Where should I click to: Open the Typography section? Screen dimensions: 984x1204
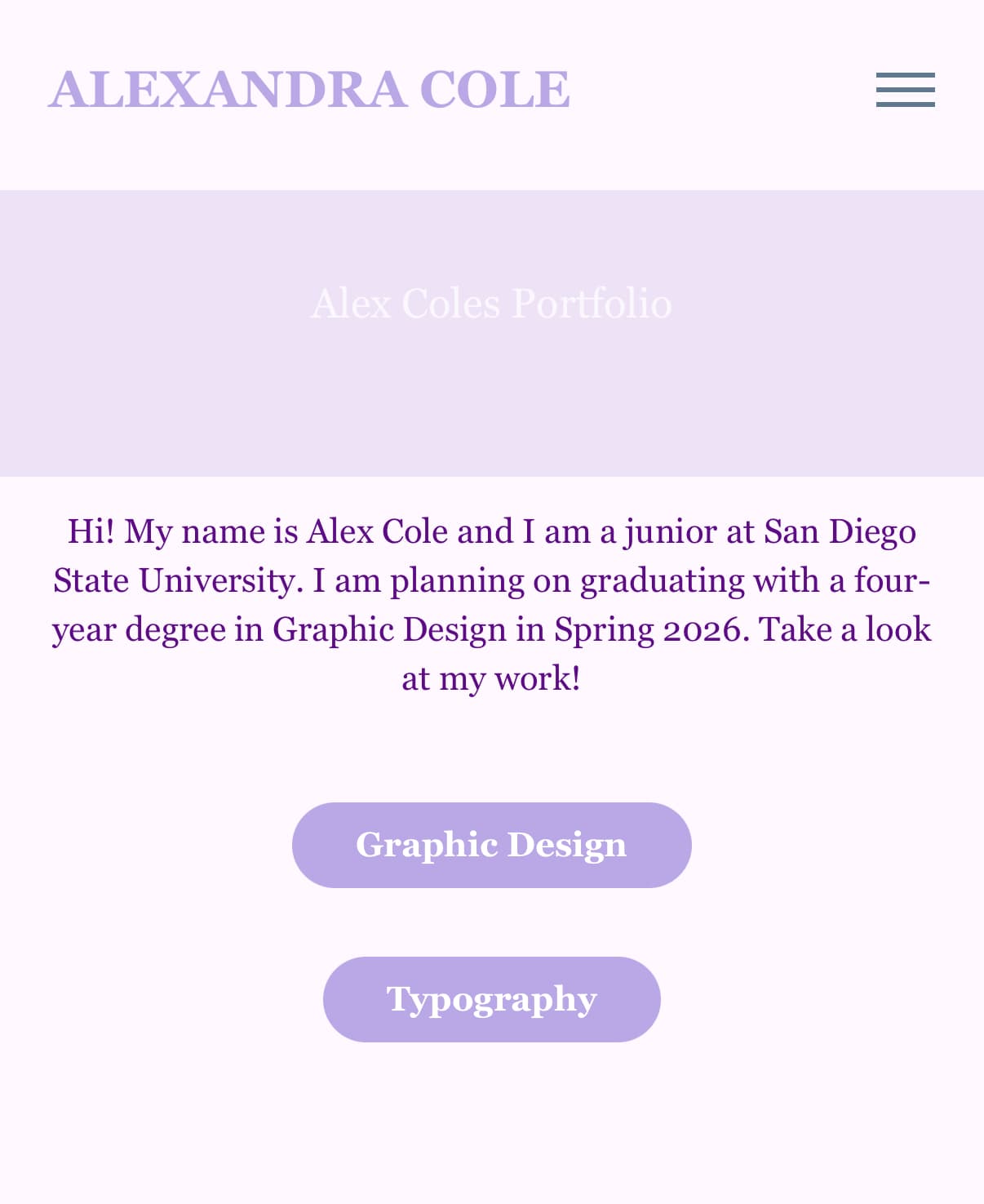click(x=491, y=999)
